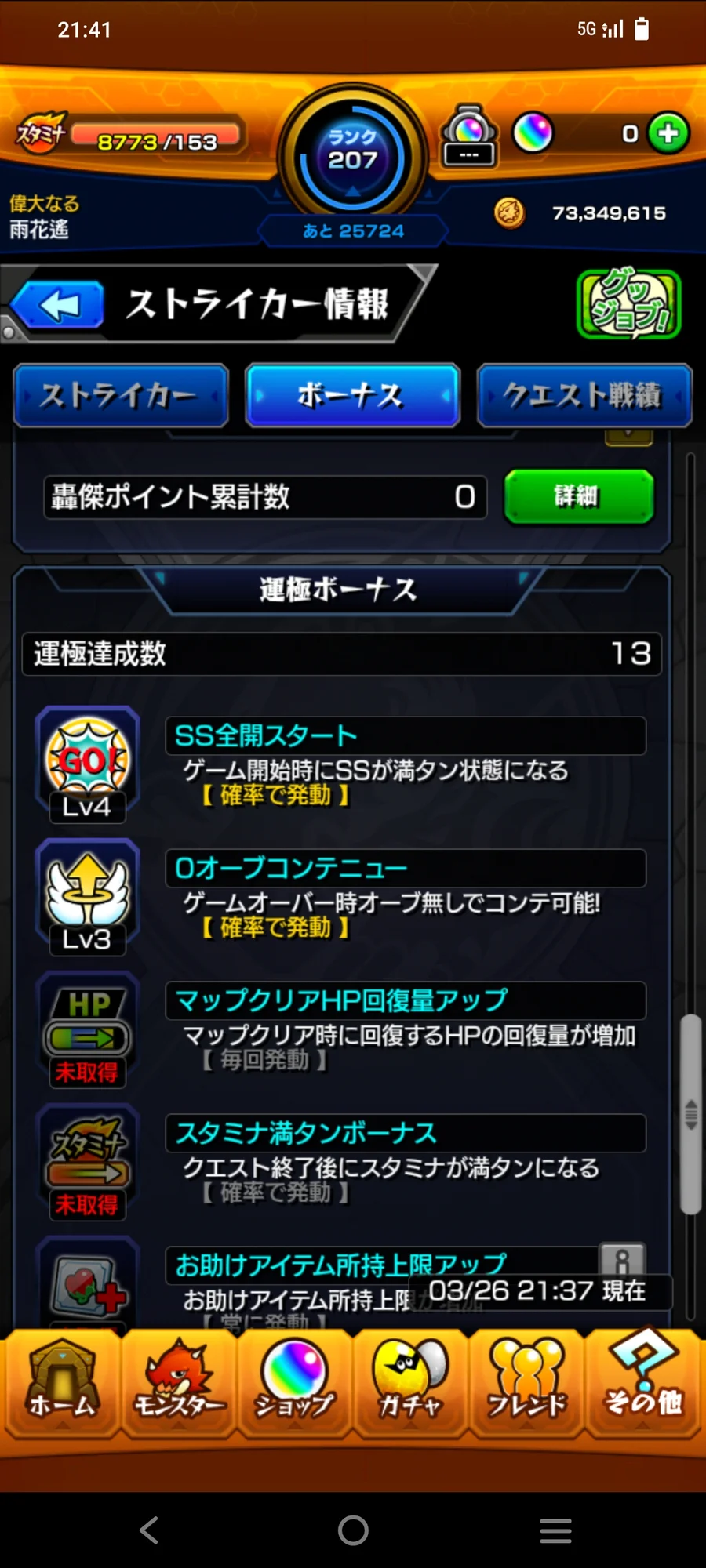The height and width of the screenshot is (1568, 706).
Task: Tap the green plus to add orbs
Action: [668, 134]
